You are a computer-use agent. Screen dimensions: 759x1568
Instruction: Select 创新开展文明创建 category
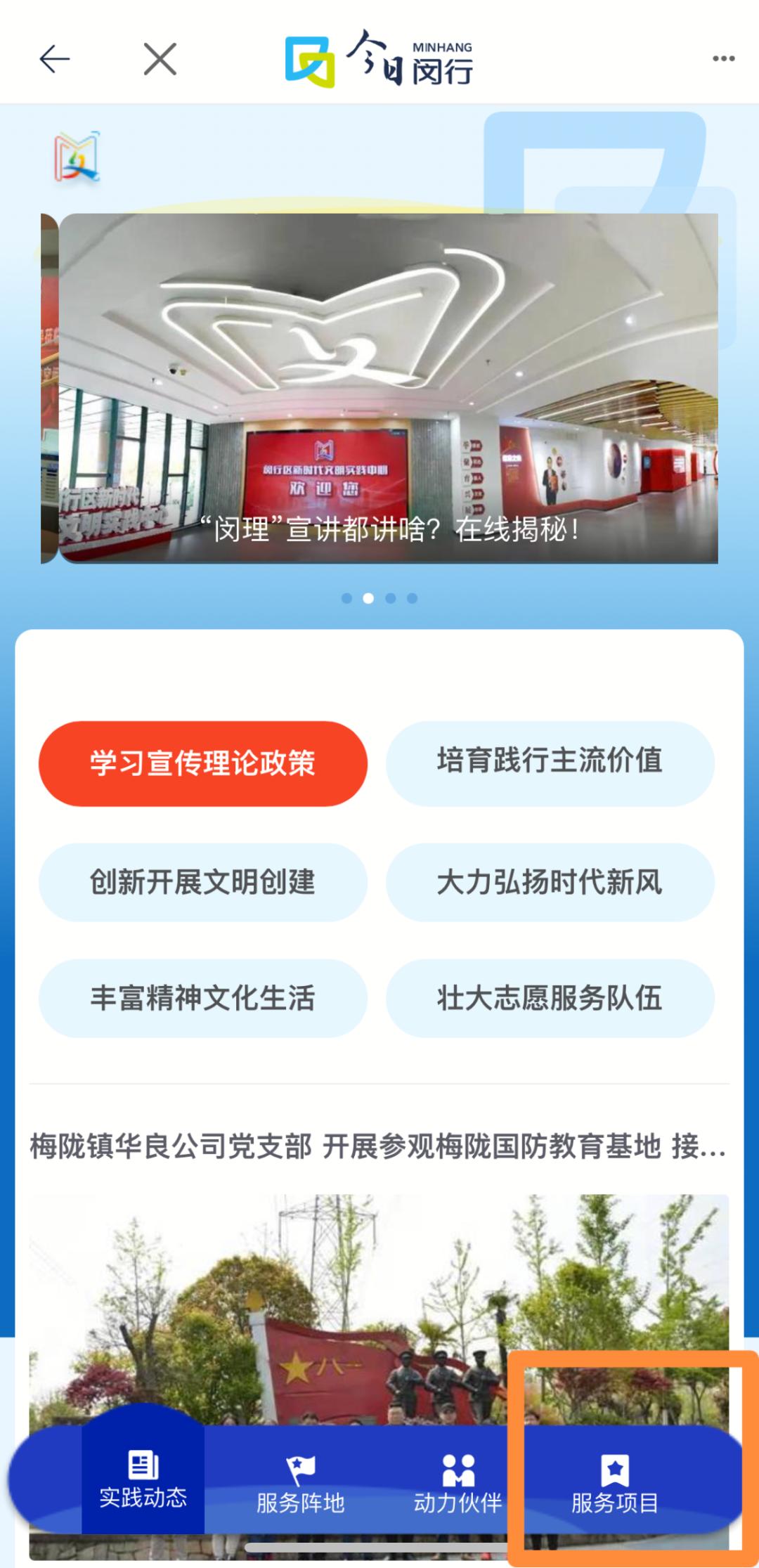click(x=202, y=882)
